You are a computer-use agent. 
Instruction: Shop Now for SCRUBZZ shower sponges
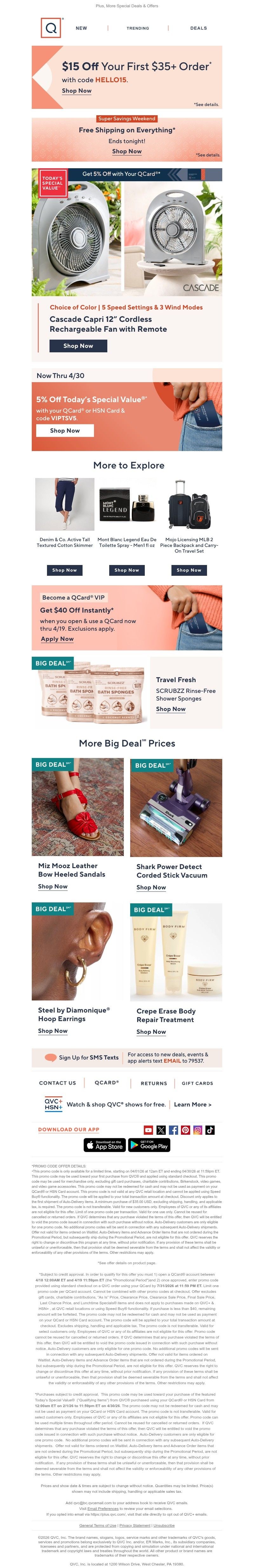coord(170,709)
